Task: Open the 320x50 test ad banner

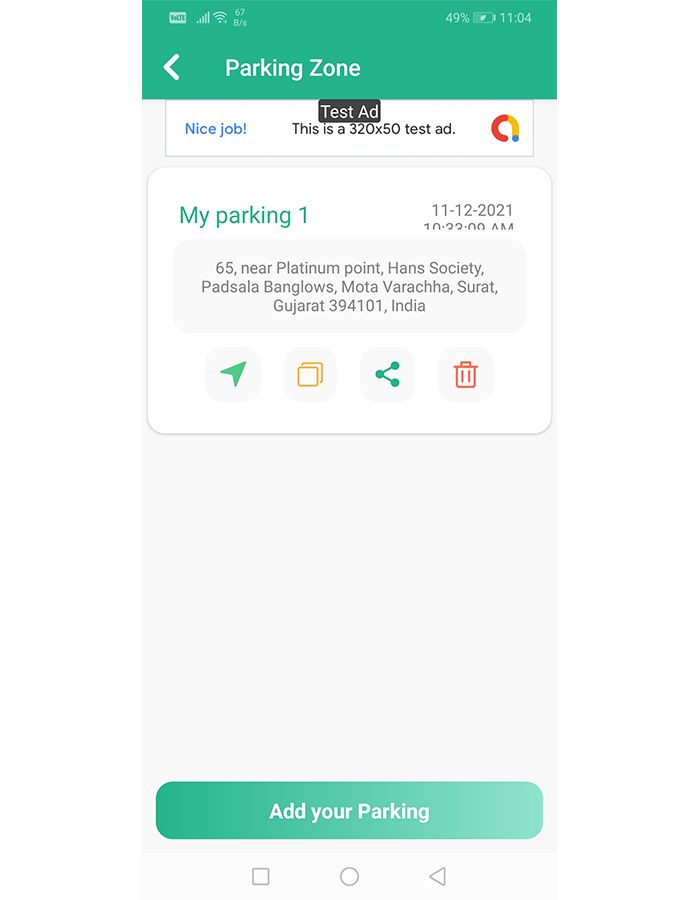Action: 349,130
